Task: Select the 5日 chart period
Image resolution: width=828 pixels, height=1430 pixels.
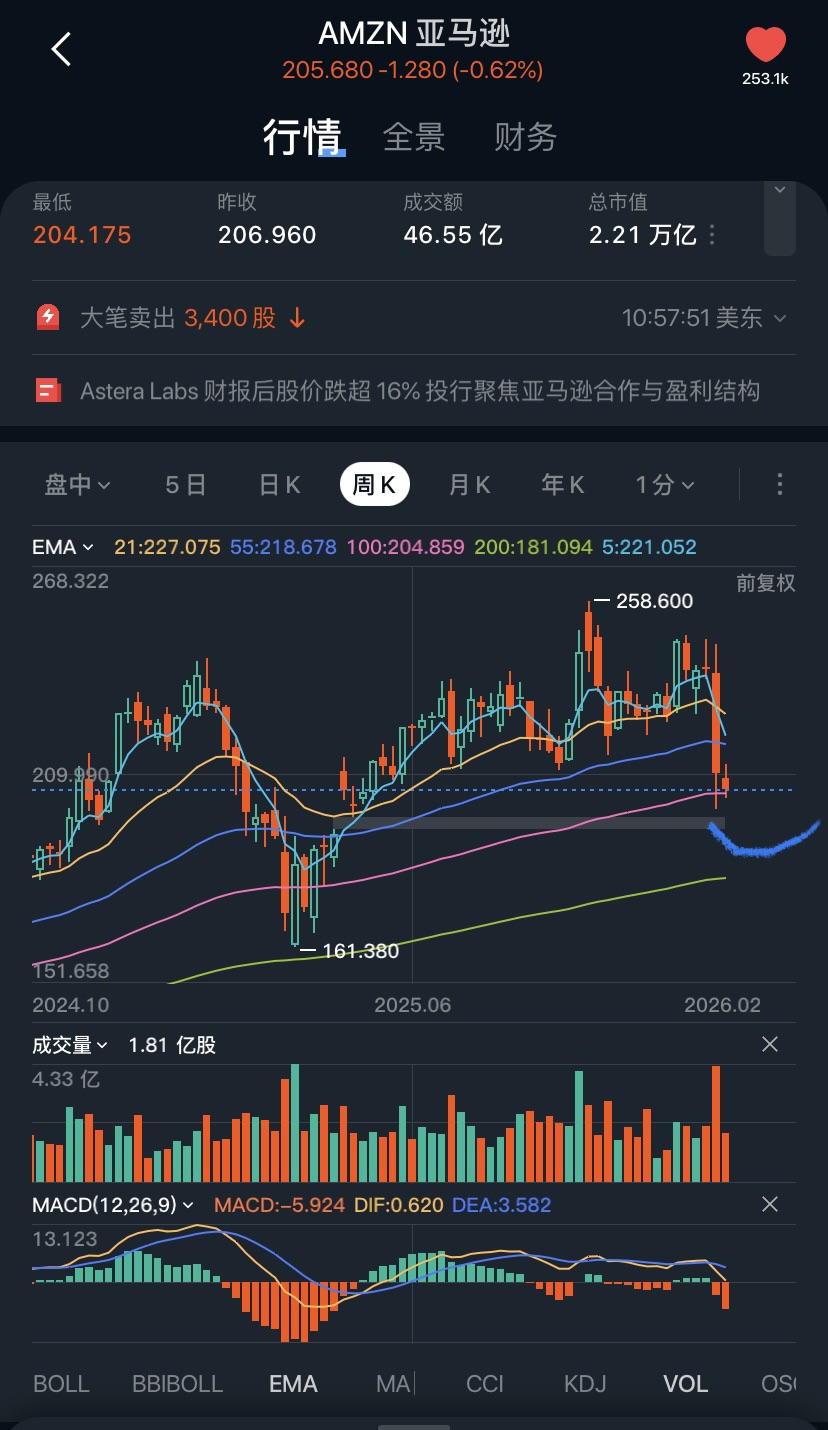Action: pyautogui.click(x=185, y=485)
